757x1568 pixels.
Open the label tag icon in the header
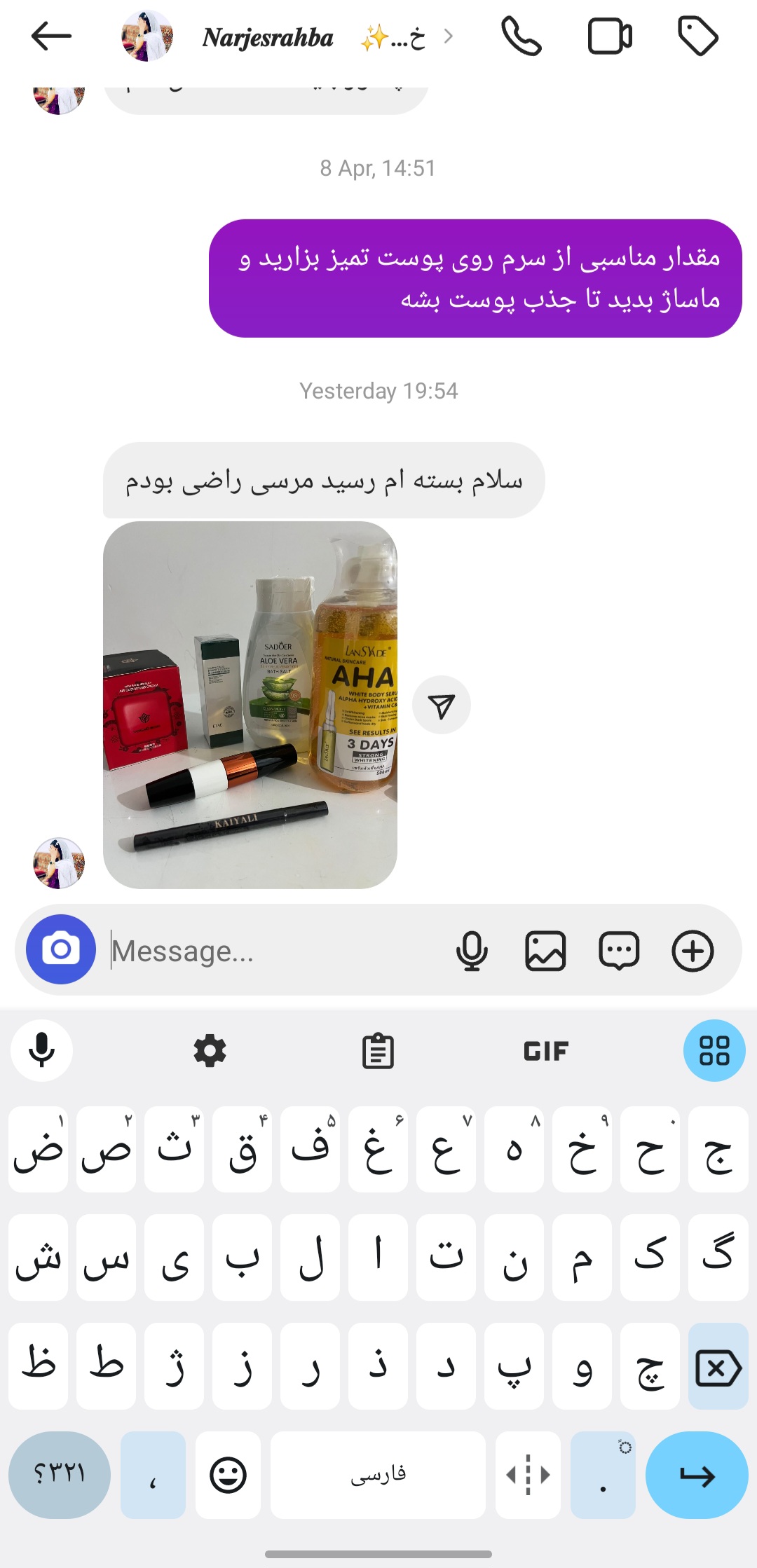[x=698, y=36]
